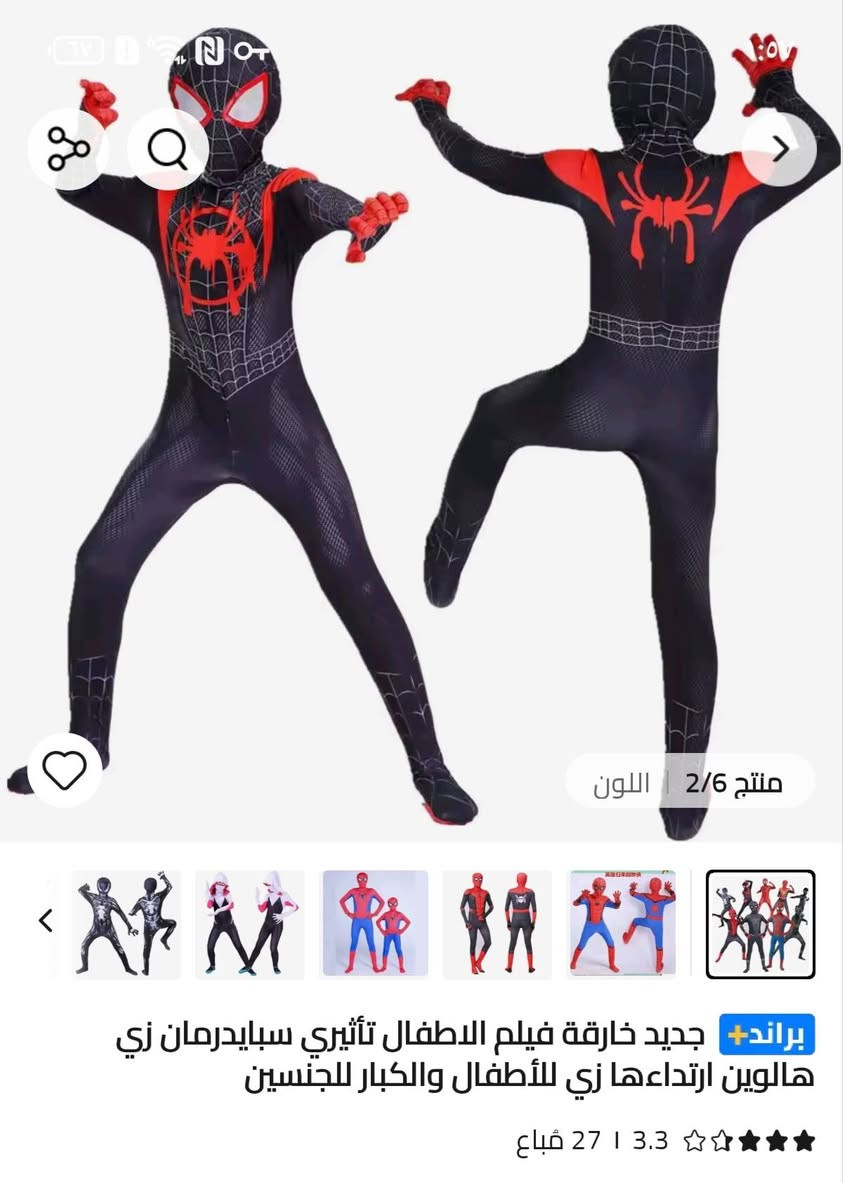The width and height of the screenshot is (843, 1183).
Task: Add costume to favorites with heart icon
Action: pyautogui.click(x=65, y=770)
